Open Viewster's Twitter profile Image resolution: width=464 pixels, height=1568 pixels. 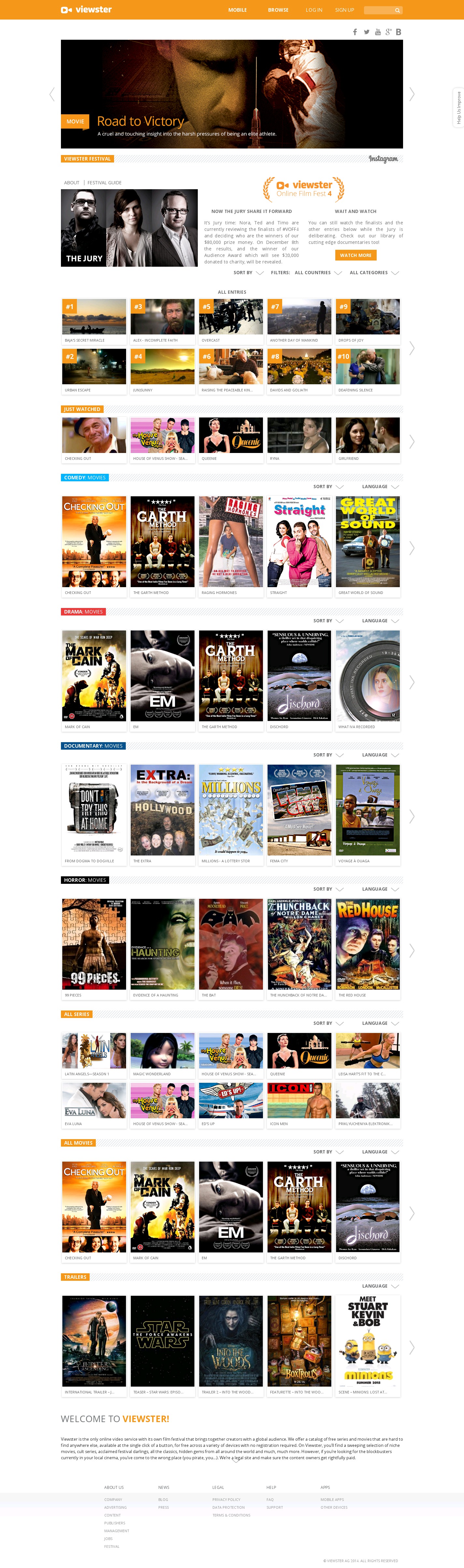click(367, 32)
